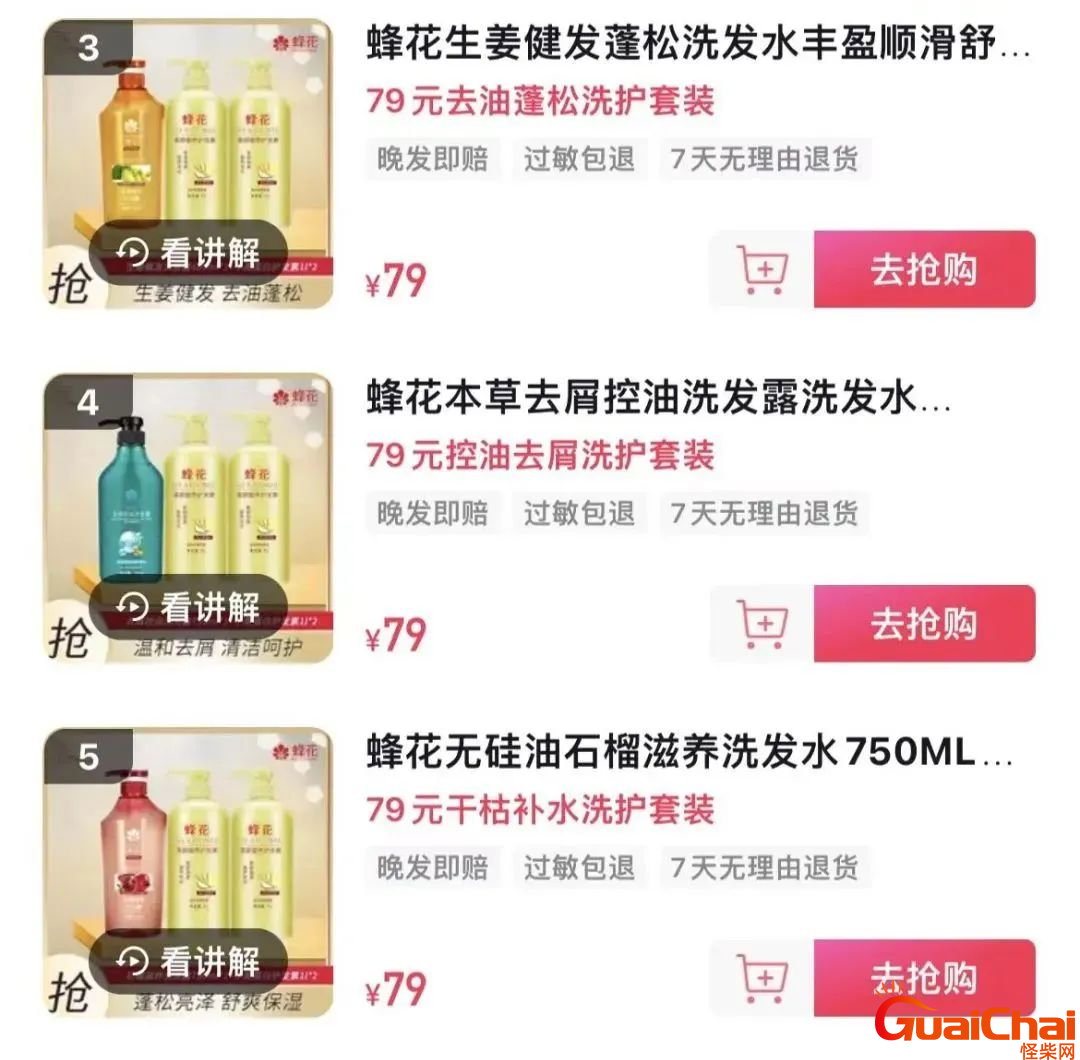Tap 去抢购 for the 生姜健发 shampoo set
Viewport: 1080px width, 1060px height.
pos(924,270)
